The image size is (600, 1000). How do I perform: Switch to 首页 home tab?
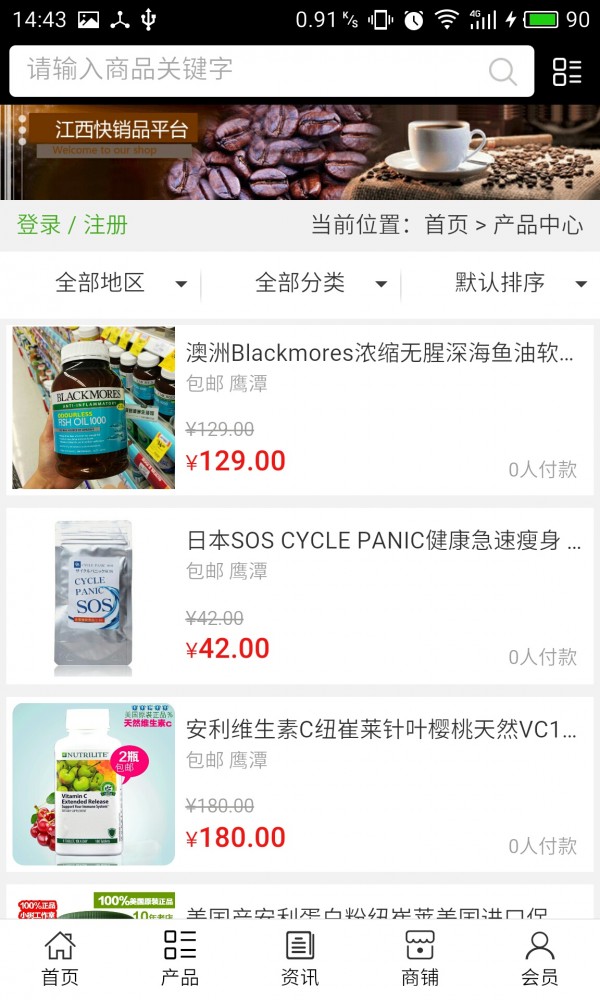click(60, 958)
